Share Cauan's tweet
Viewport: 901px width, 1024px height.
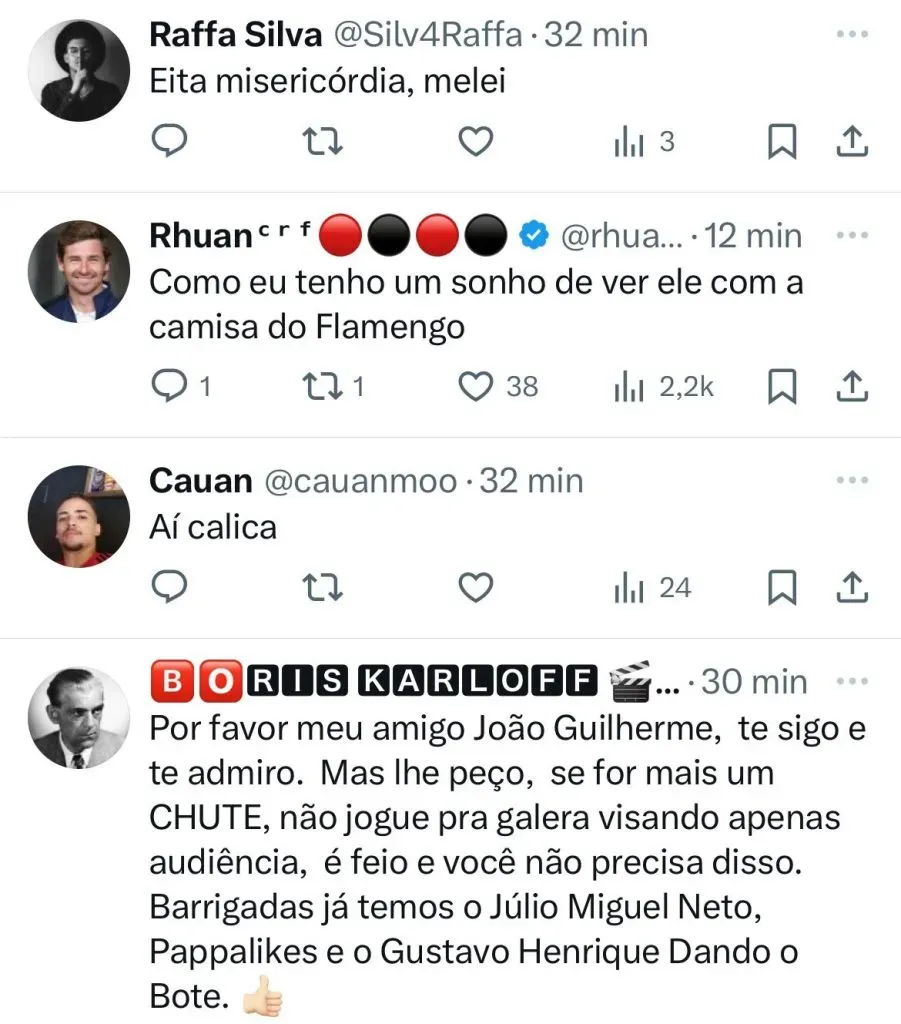[851, 588]
